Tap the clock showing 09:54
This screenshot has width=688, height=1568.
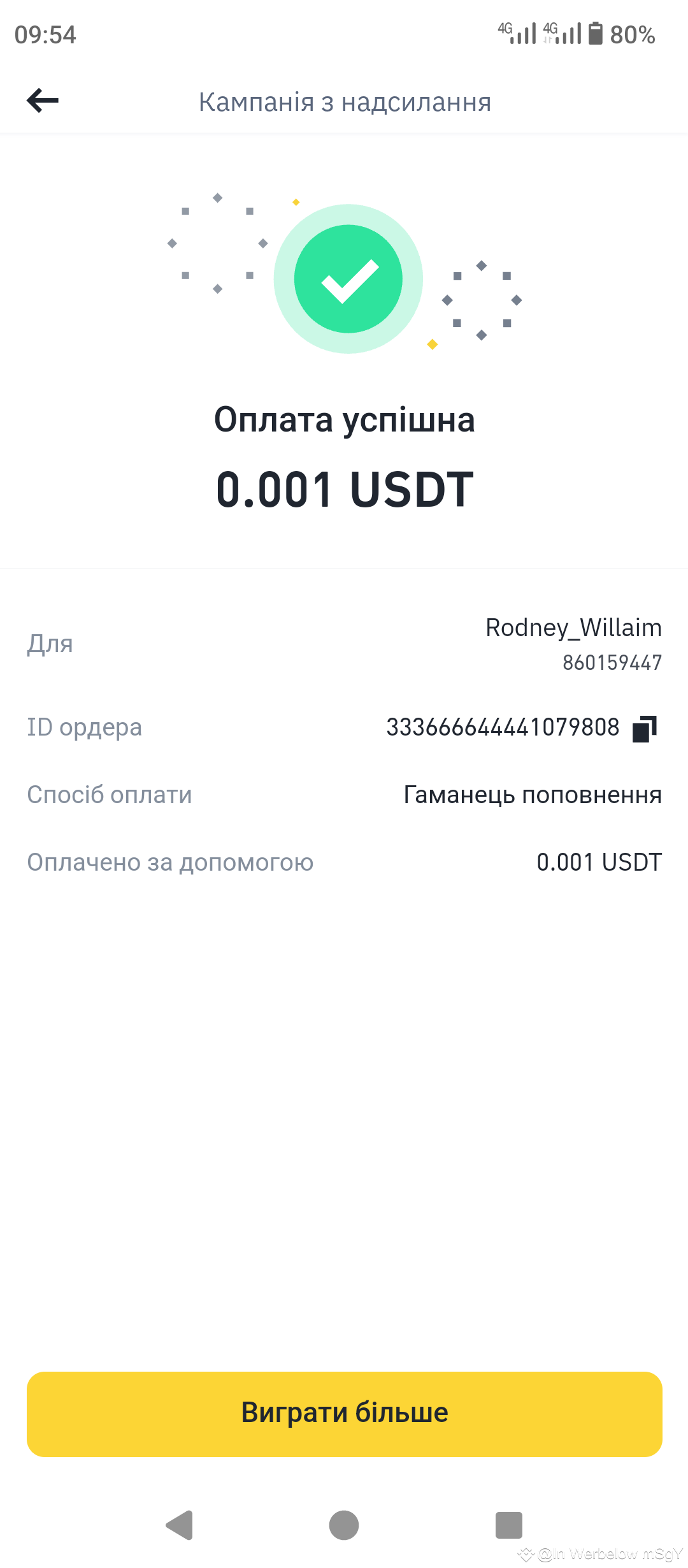pos(46,34)
